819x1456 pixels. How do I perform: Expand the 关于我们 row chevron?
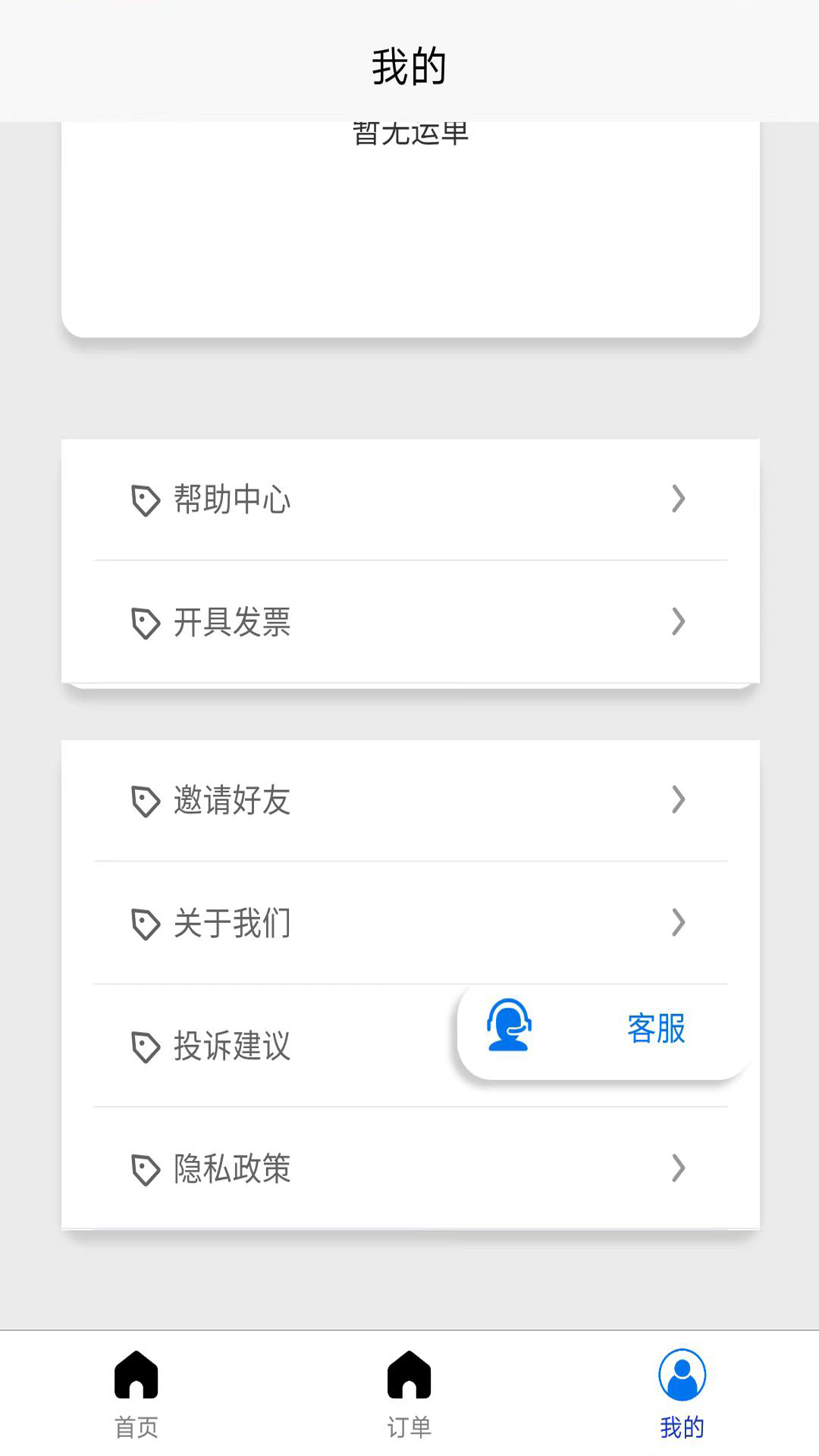pos(677,923)
